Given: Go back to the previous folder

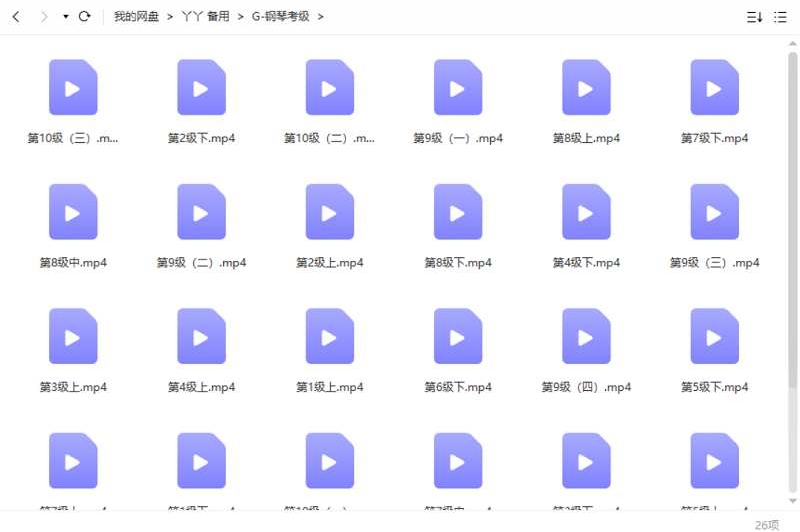Looking at the screenshot, I should [x=16, y=17].
